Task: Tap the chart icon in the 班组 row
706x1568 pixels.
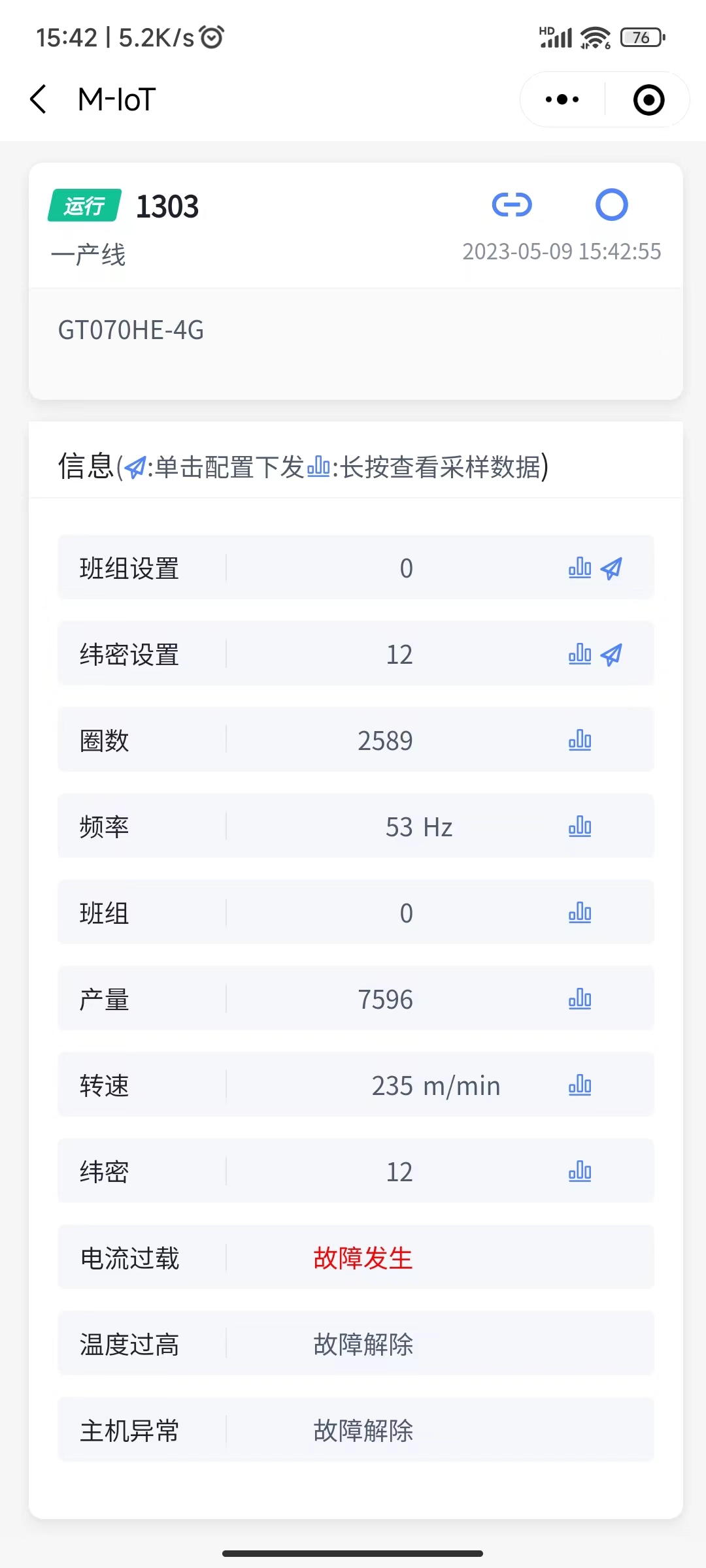Action: click(580, 913)
